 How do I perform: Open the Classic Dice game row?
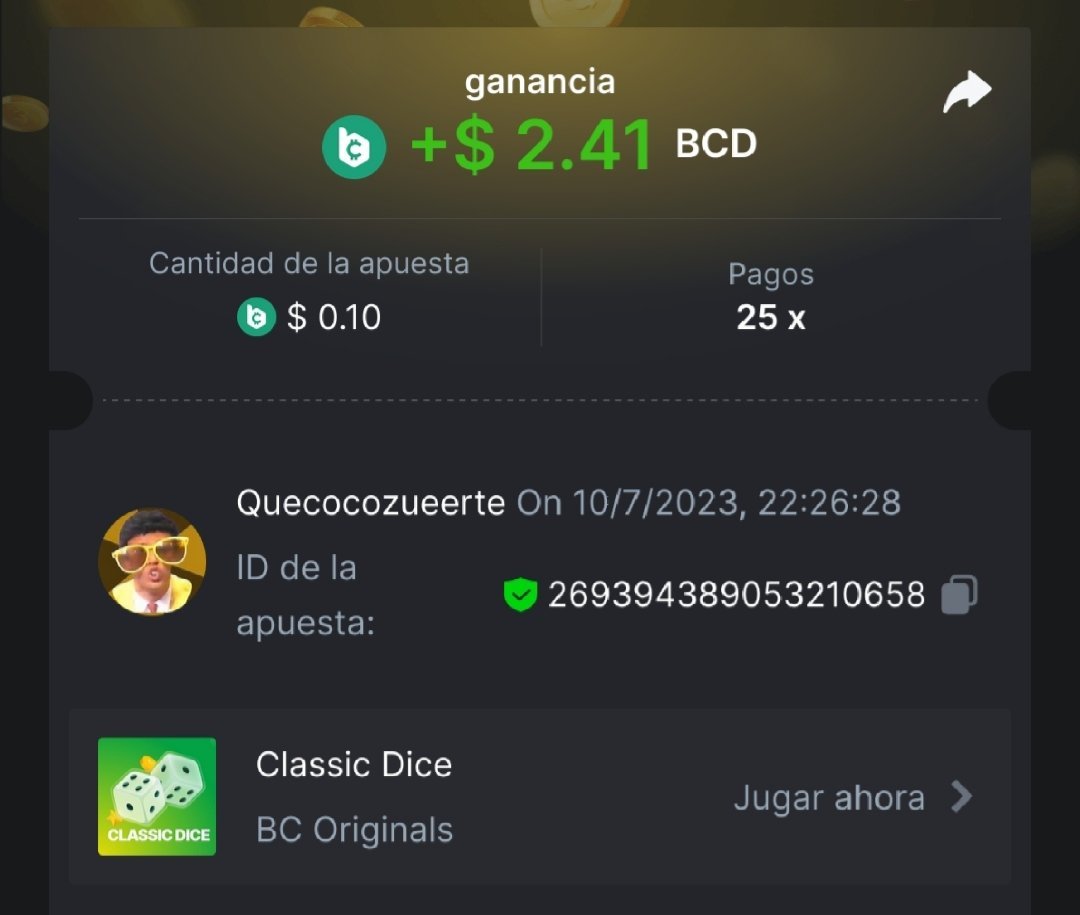click(x=540, y=797)
